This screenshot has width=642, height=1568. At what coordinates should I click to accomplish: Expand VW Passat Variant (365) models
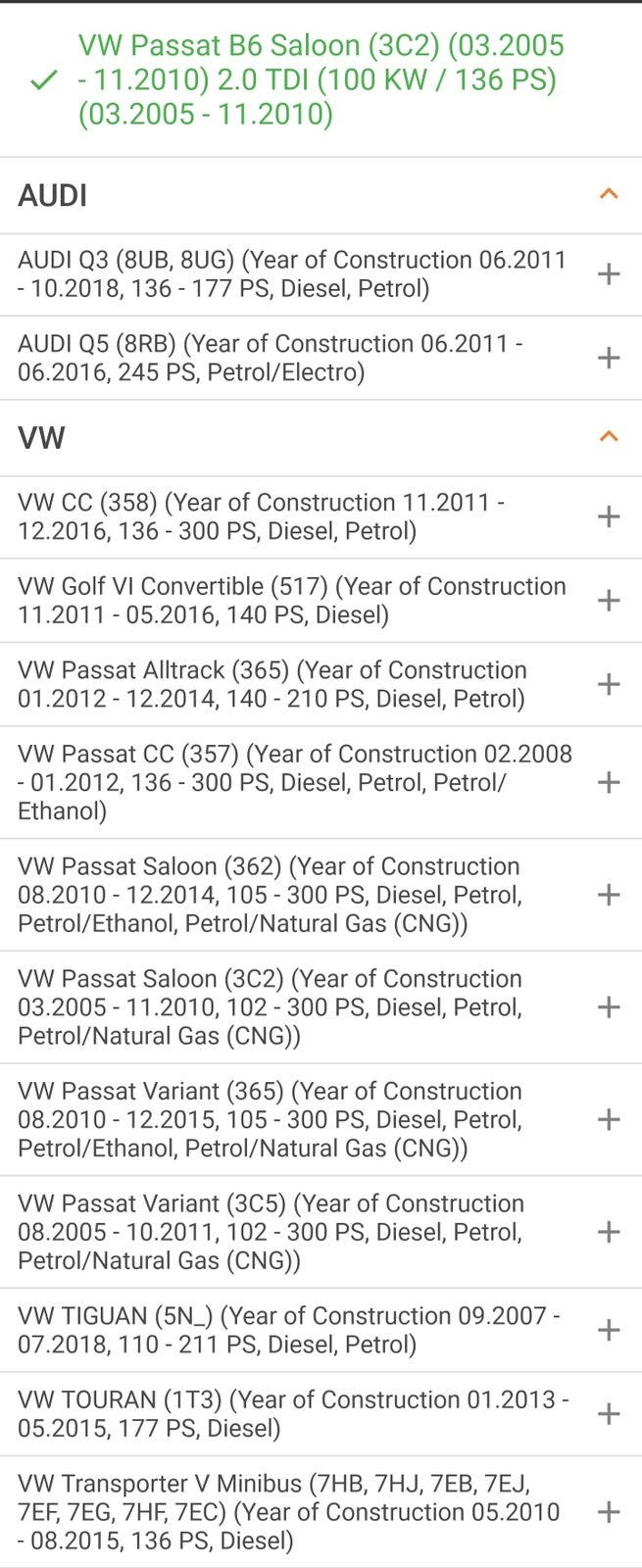pyautogui.click(x=609, y=1119)
